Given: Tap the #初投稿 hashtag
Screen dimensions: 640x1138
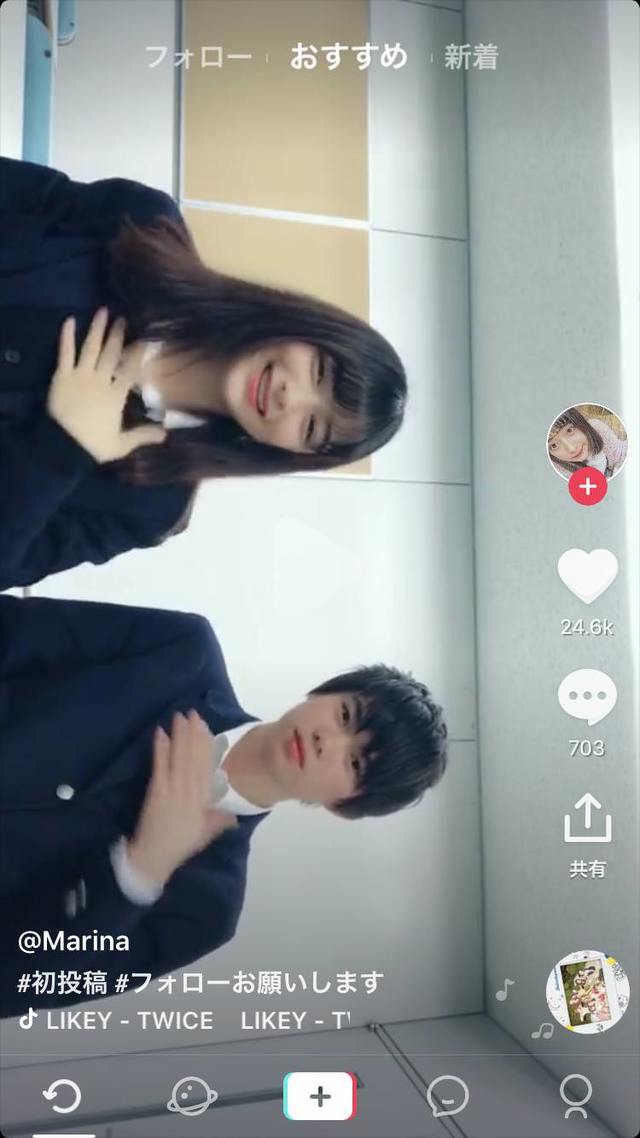Looking at the screenshot, I should [x=62, y=983].
